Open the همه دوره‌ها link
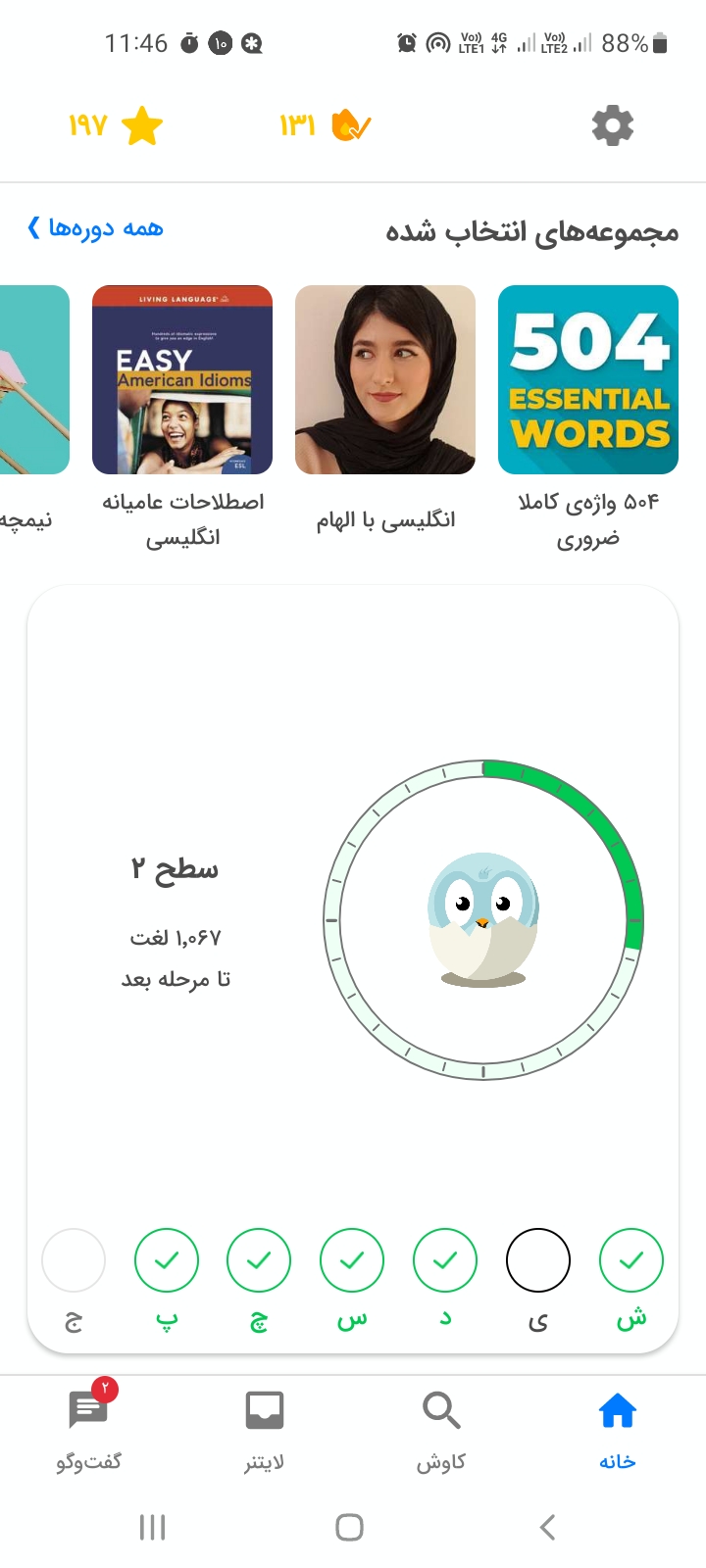 (95, 228)
